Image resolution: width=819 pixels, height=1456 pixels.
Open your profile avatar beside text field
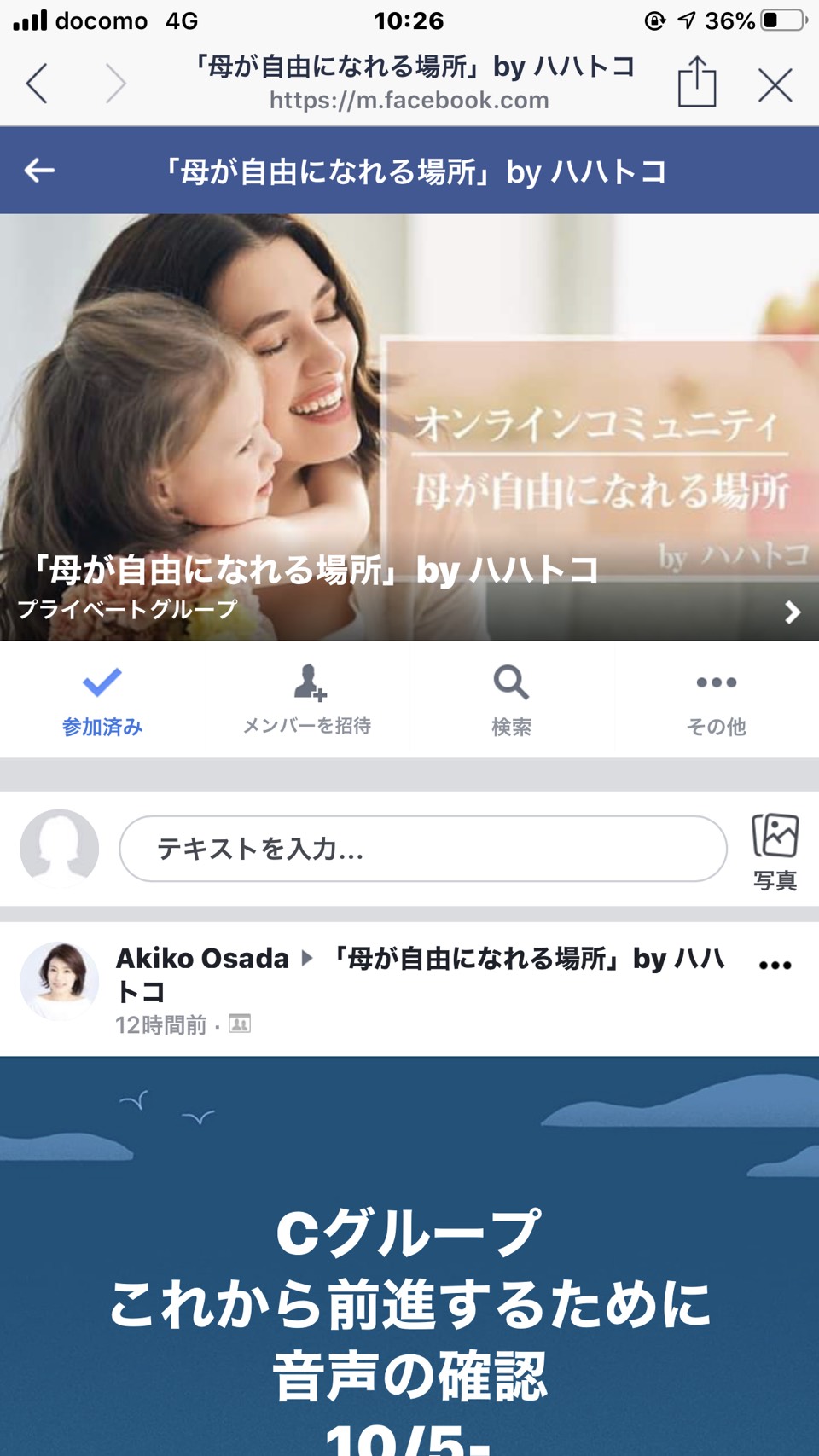coord(60,849)
